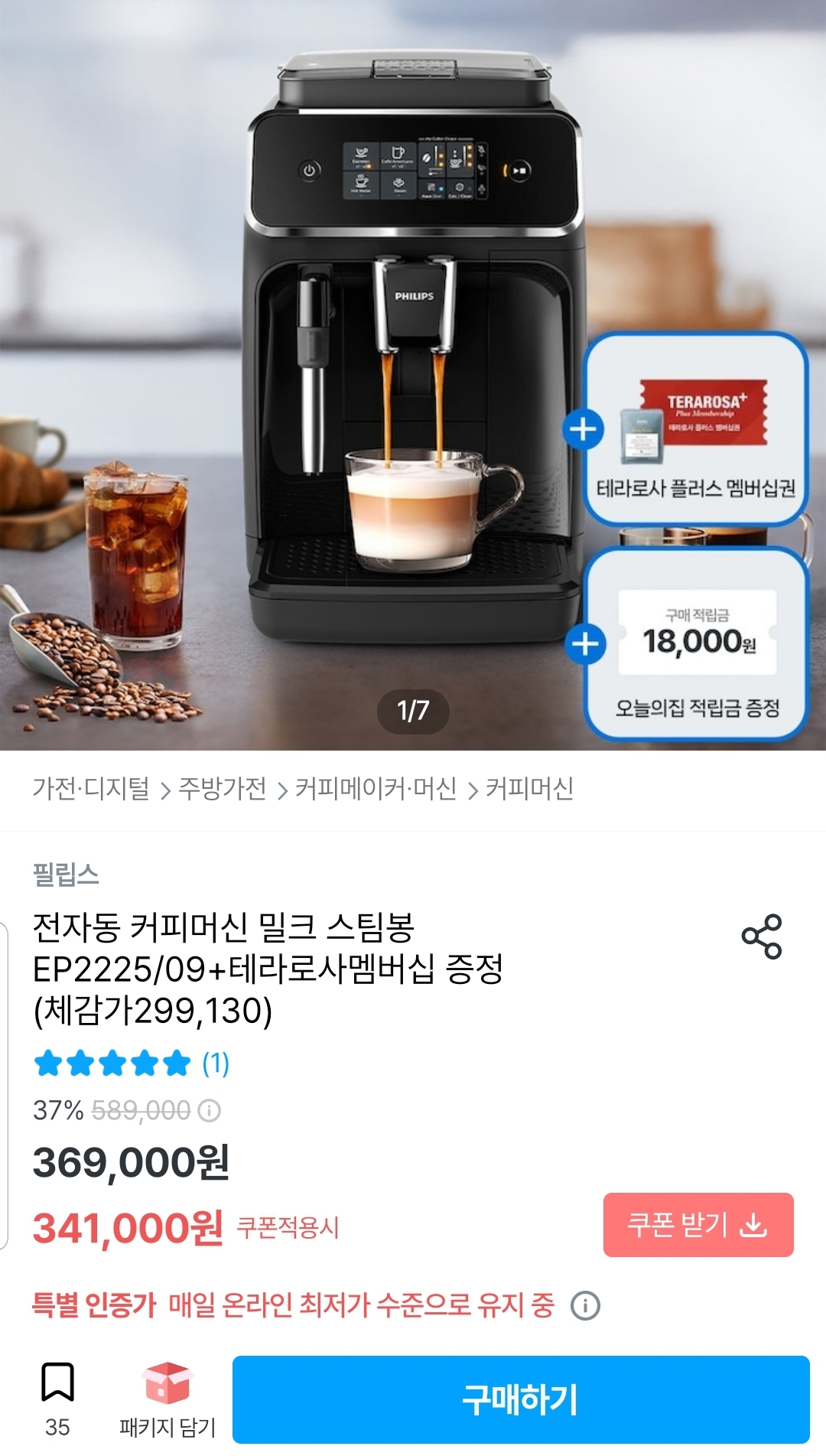Show info about the 589,000 original price
Viewport: 826px width, 1456px height.
pos(210,1110)
